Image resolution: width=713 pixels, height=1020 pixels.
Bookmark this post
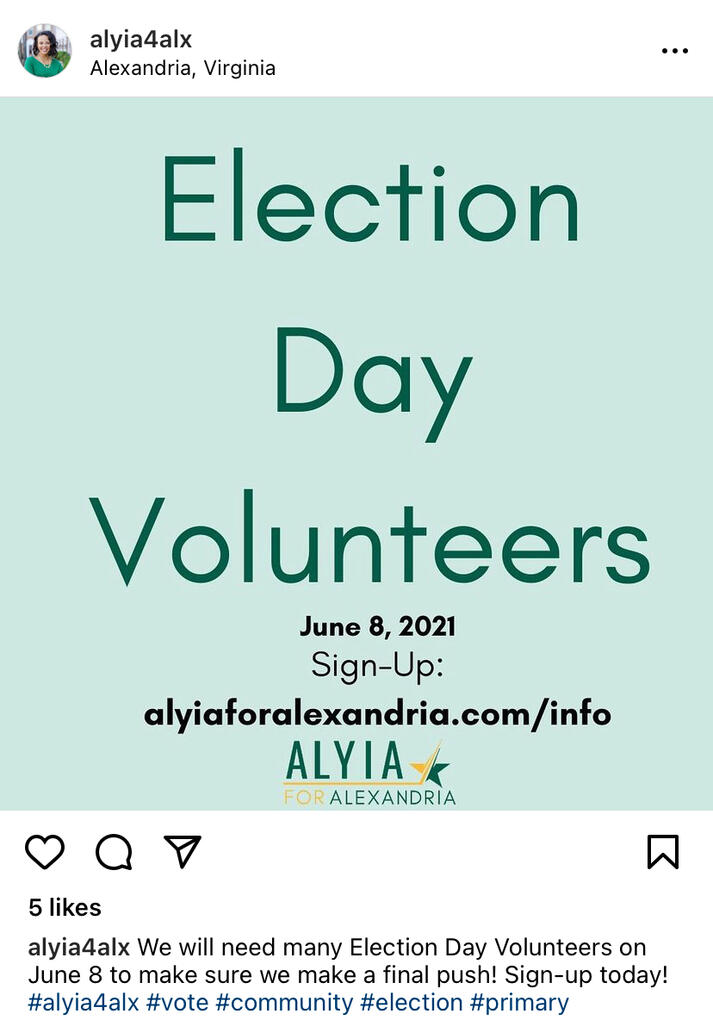pyautogui.click(x=663, y=852)
